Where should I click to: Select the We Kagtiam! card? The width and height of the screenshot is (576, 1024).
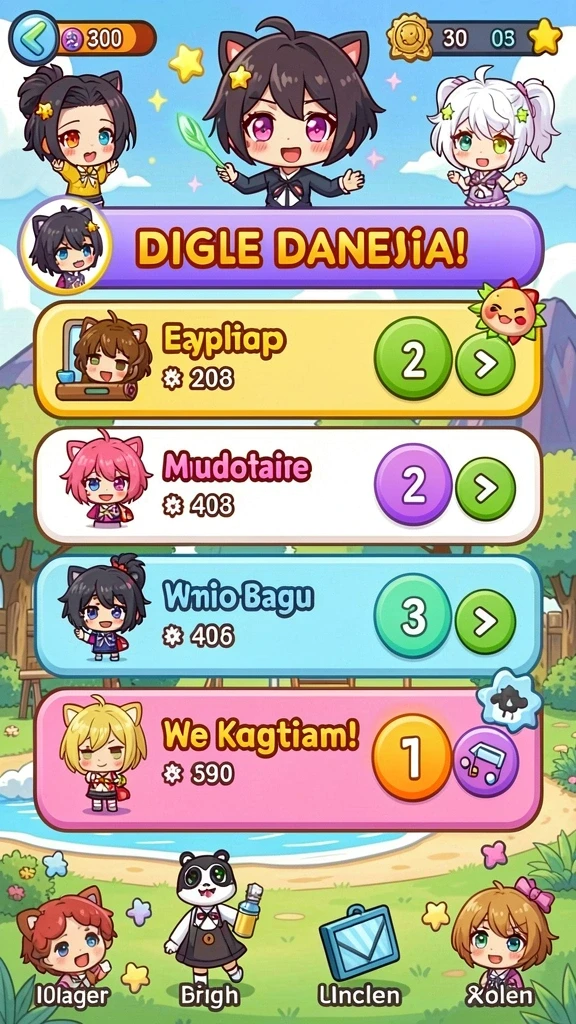coord(287,758)
